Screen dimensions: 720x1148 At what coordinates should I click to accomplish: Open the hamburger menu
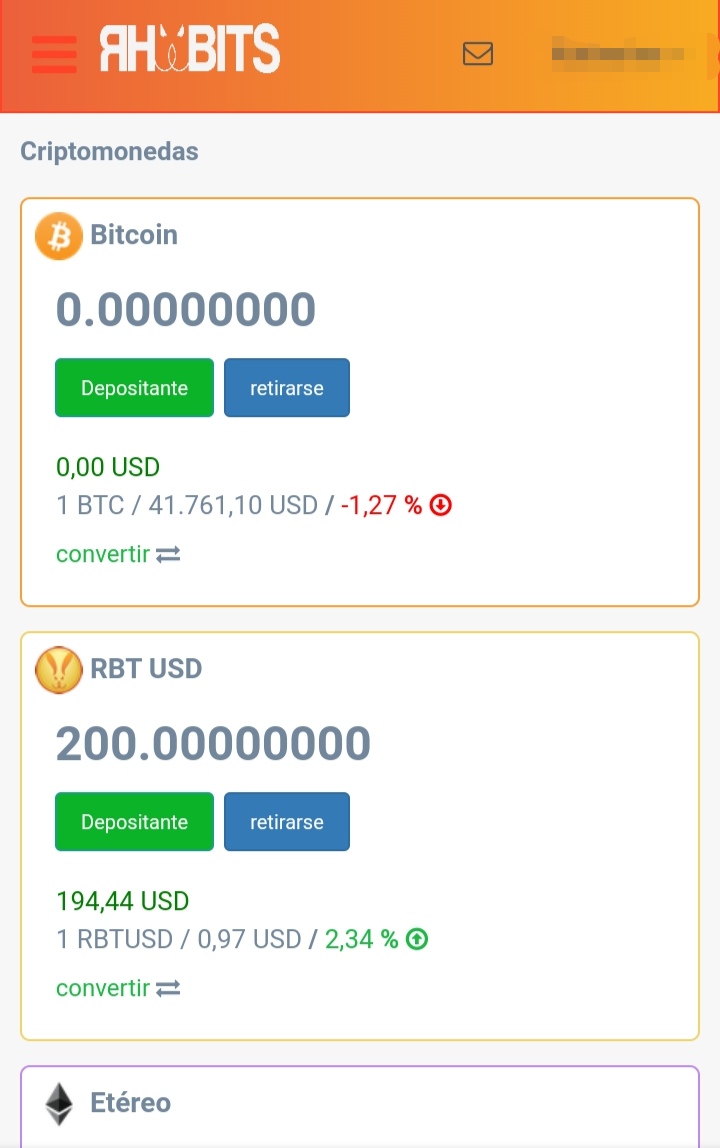54,54
